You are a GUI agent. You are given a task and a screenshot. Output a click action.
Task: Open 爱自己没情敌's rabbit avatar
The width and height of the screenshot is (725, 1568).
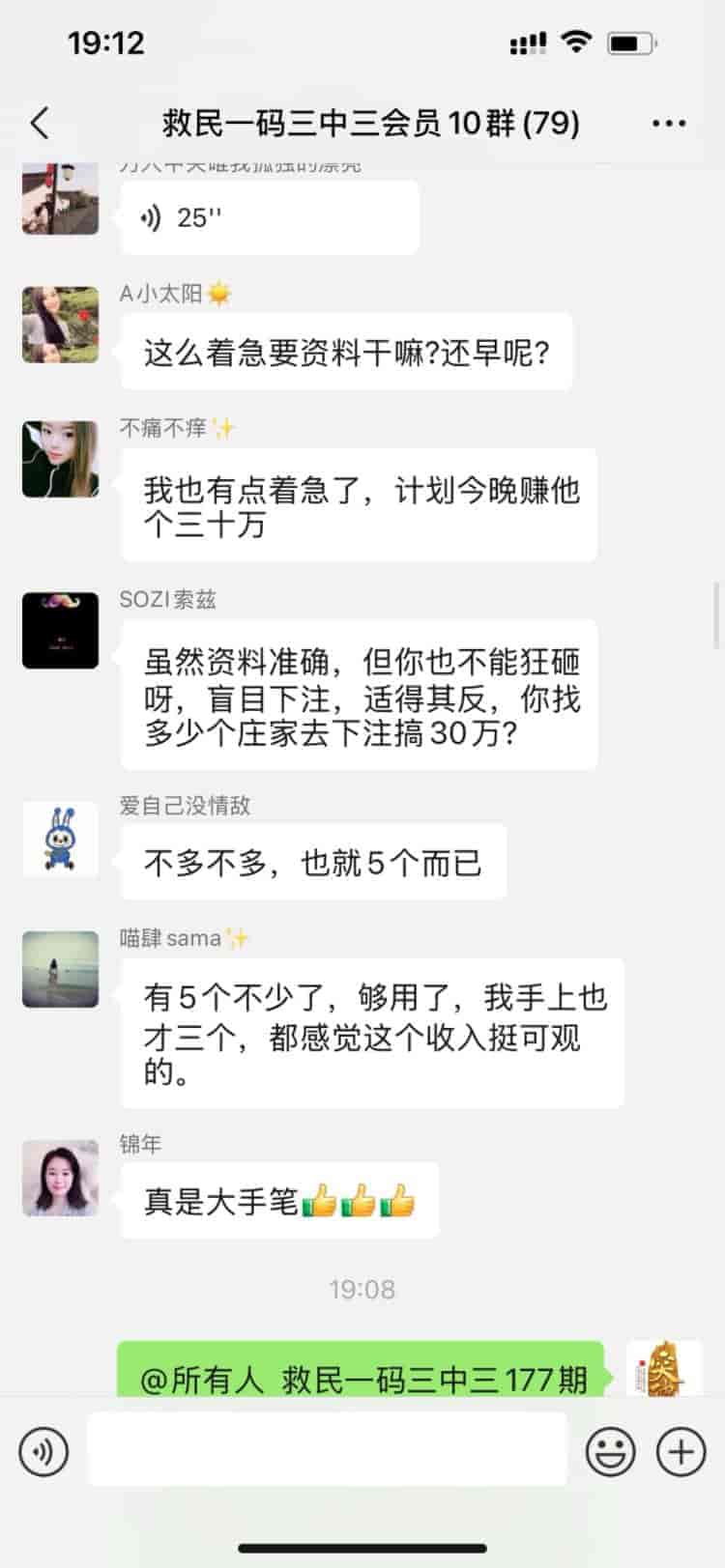[60, 839]
